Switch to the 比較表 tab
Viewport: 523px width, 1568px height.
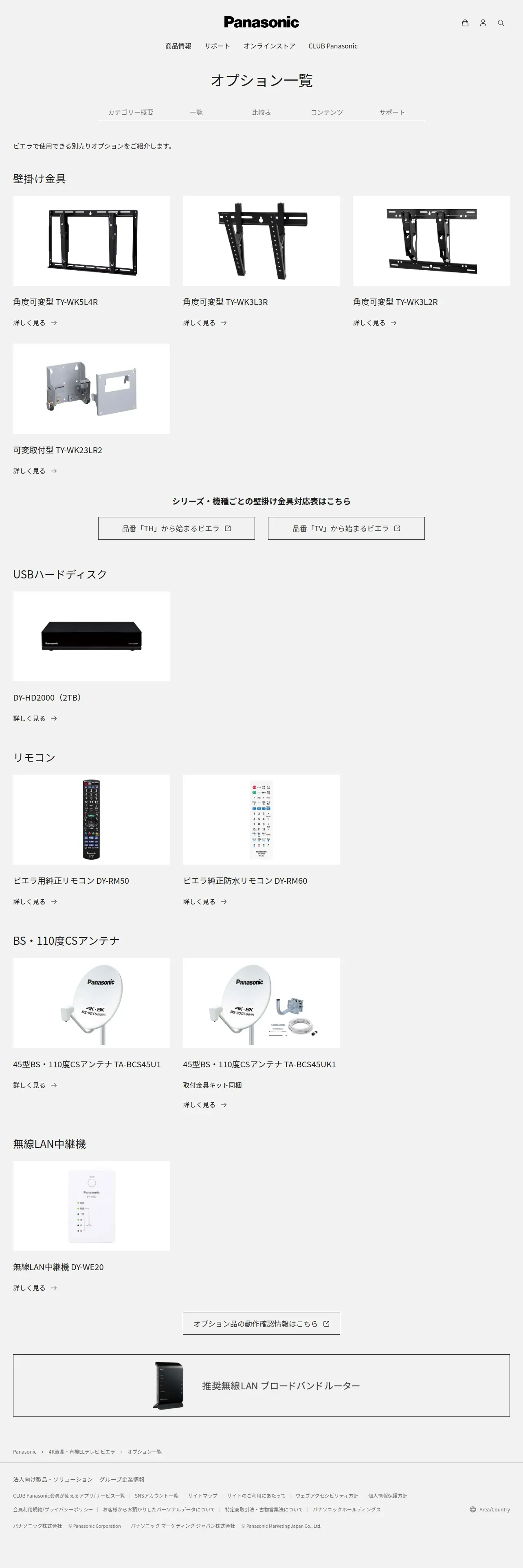click(x=261, y=113)
